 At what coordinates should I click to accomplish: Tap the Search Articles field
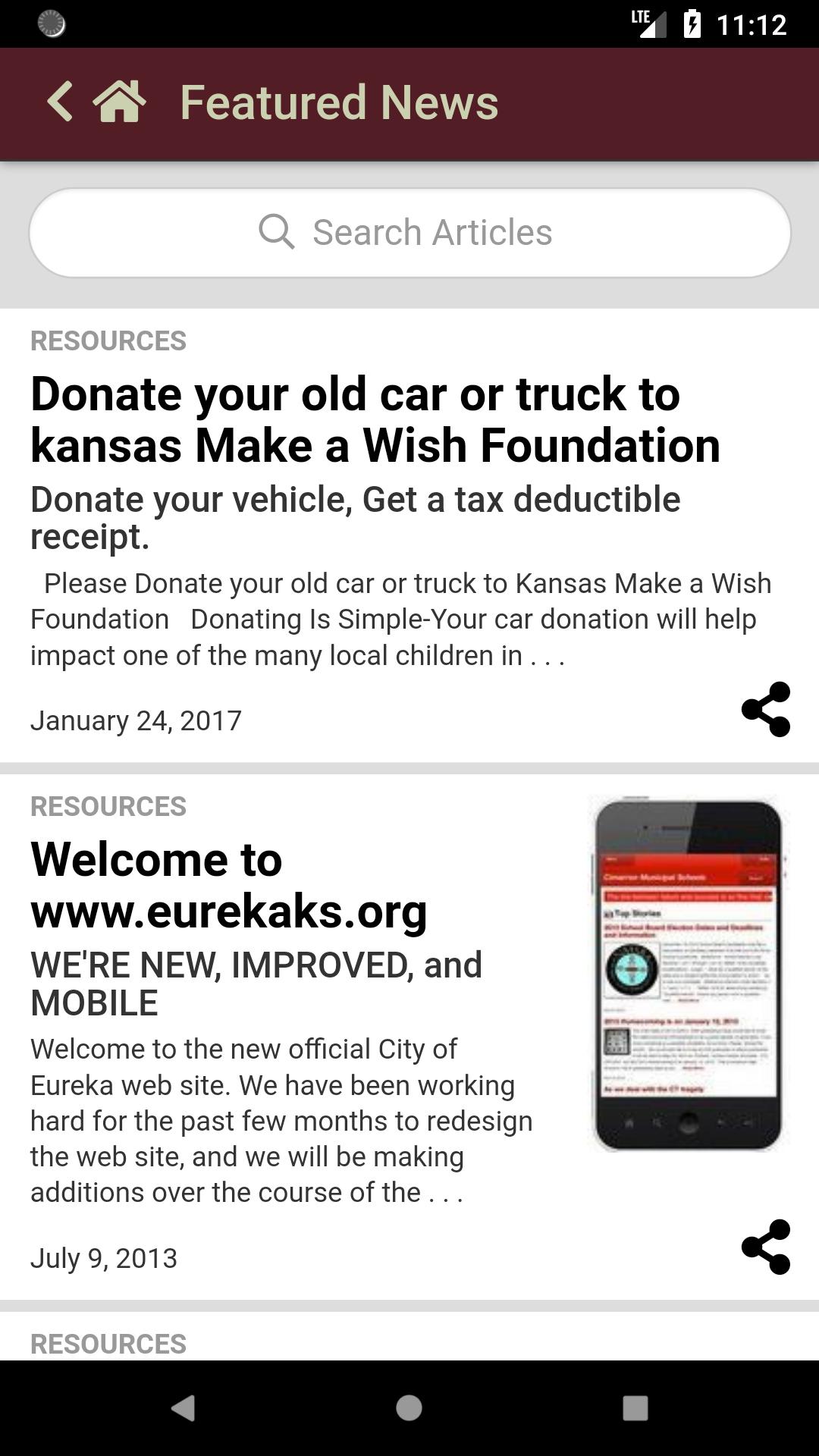pos(409,232)
